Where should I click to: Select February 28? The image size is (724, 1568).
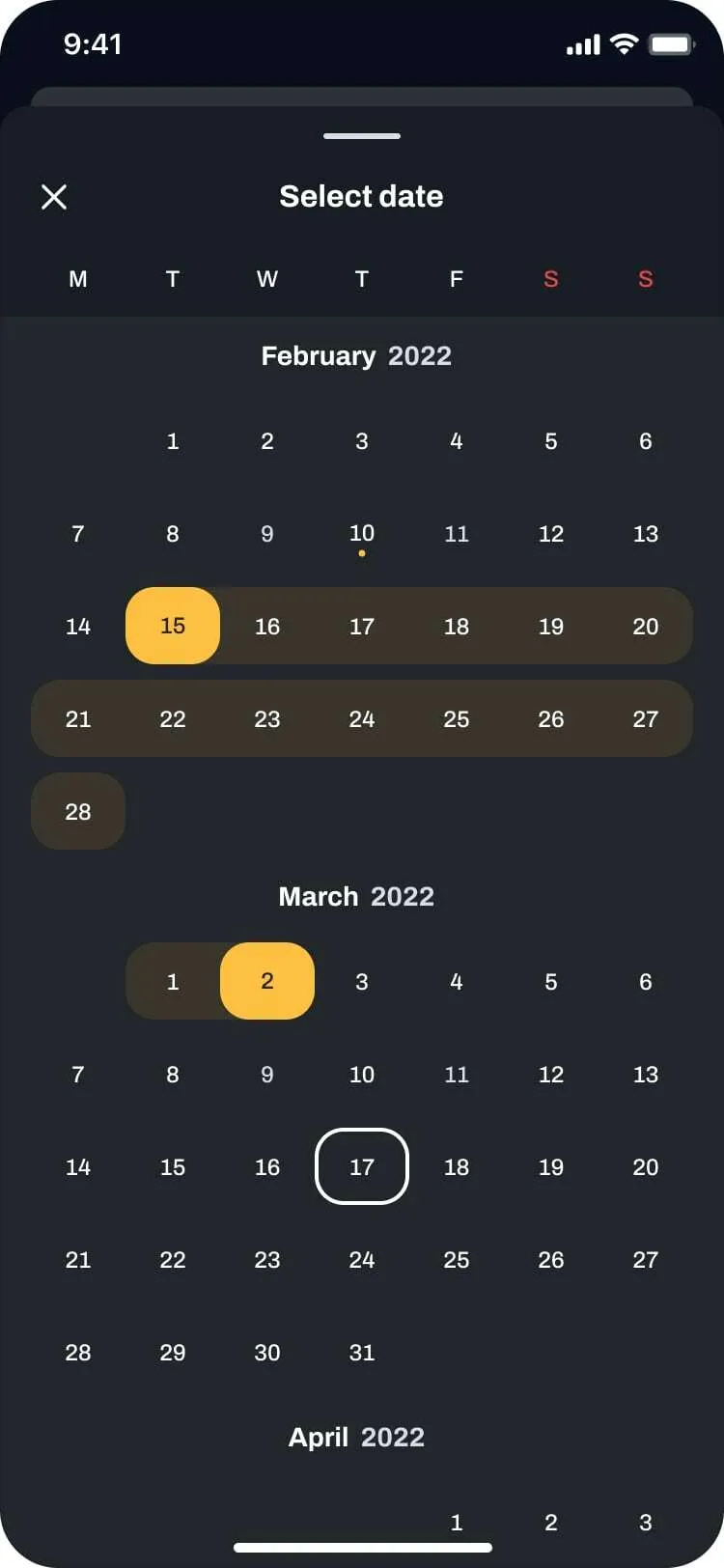[78, 811]
